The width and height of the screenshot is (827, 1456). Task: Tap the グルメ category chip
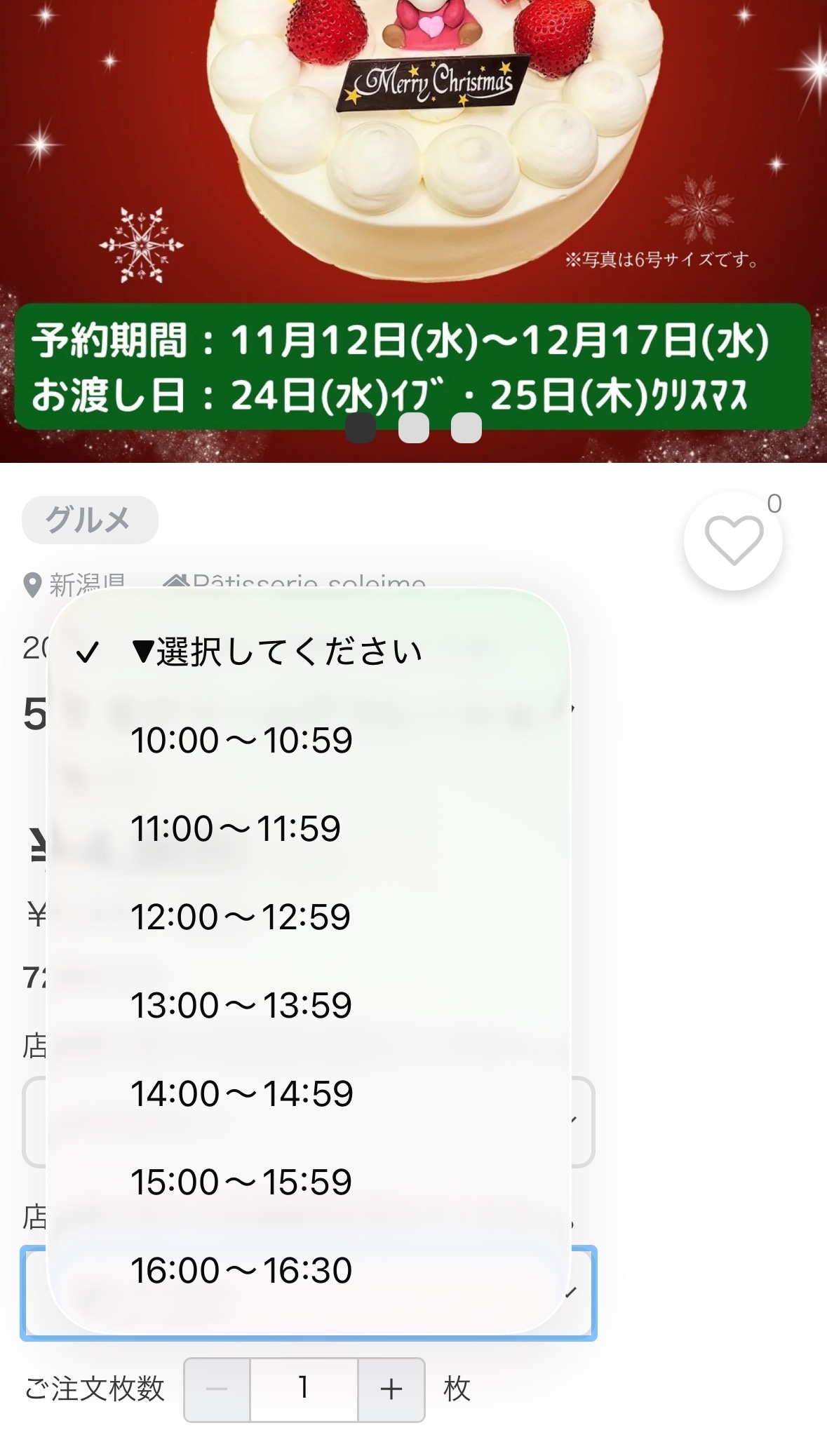(x=90, y=520)
